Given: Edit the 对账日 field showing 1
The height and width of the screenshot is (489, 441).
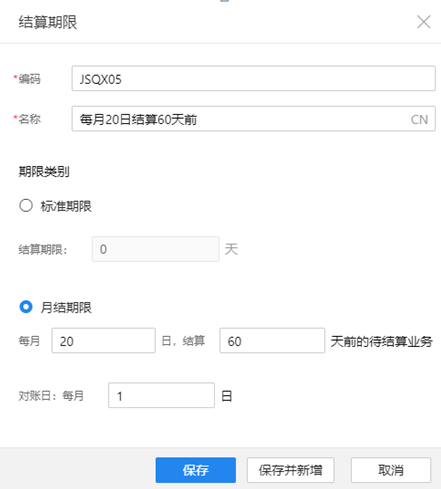Looking at the screenshot, I should pos(161,395).
